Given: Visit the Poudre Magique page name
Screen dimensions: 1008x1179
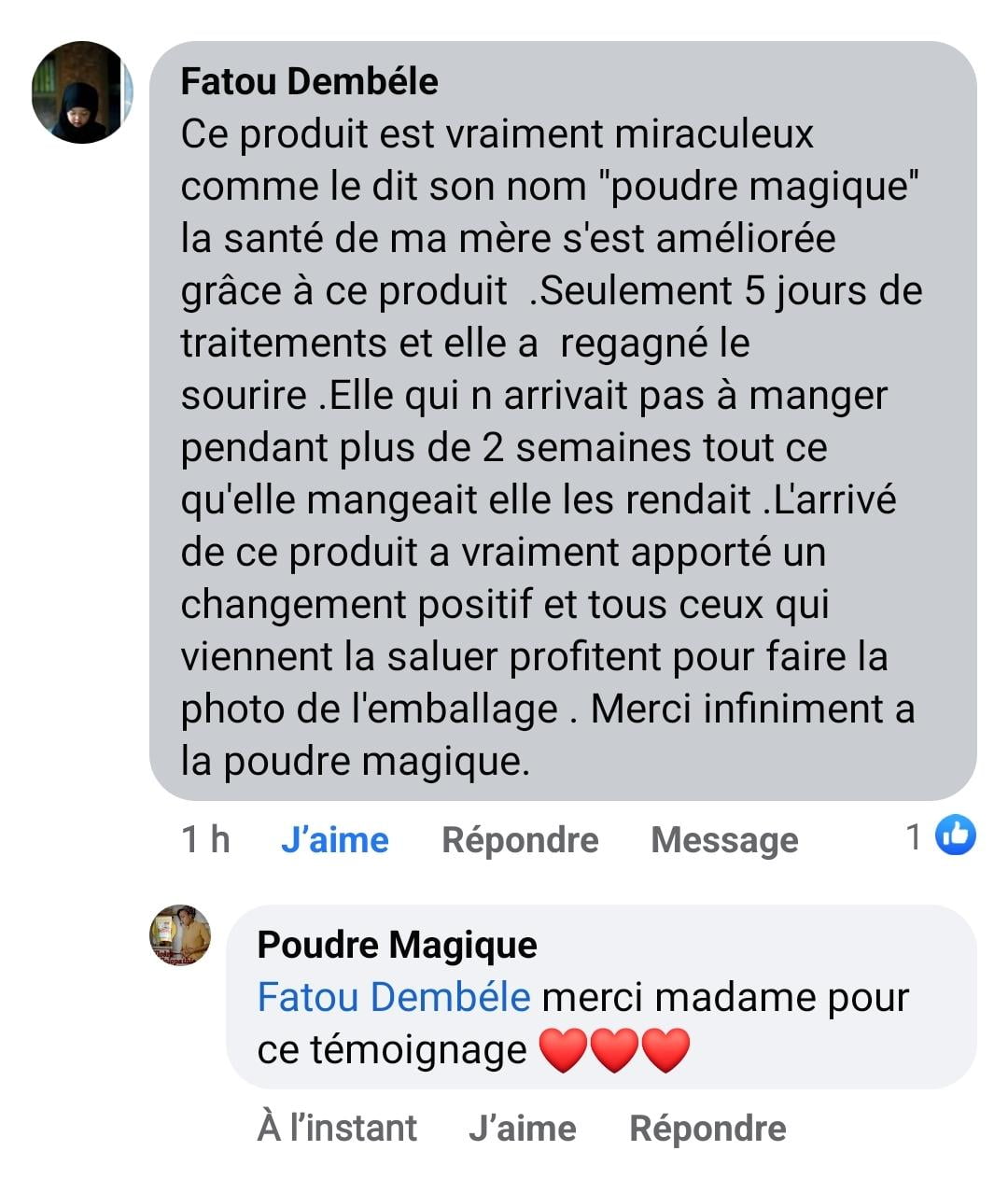Looking at the screenshot, I should tap(397, 945).
